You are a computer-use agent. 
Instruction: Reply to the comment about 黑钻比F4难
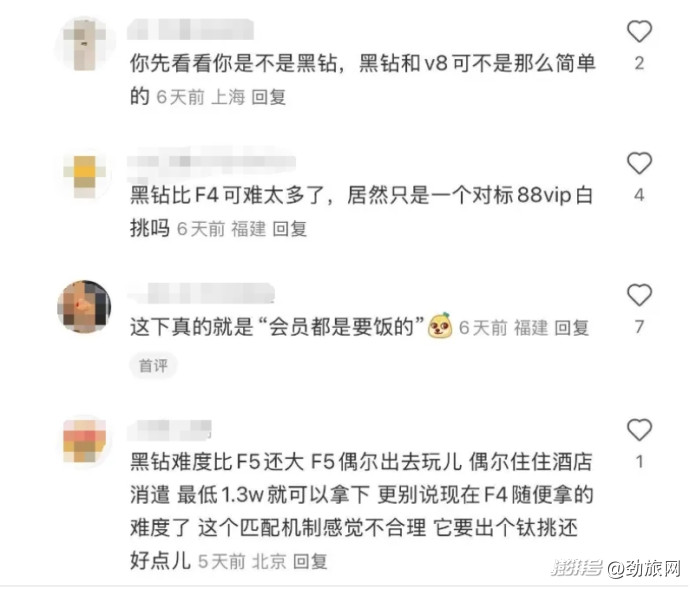pyautogui.click(x=290, y=229)
